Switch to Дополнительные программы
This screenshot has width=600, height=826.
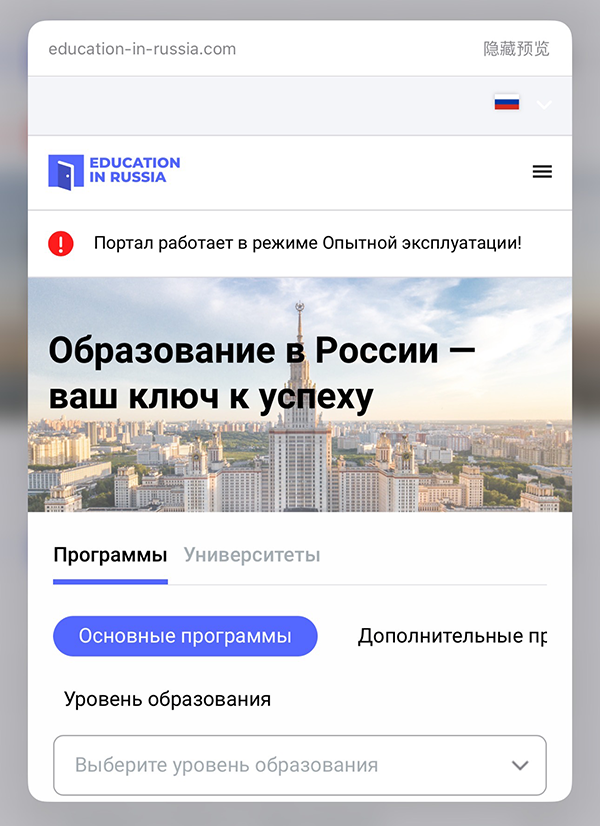click(x=452, y=636)
